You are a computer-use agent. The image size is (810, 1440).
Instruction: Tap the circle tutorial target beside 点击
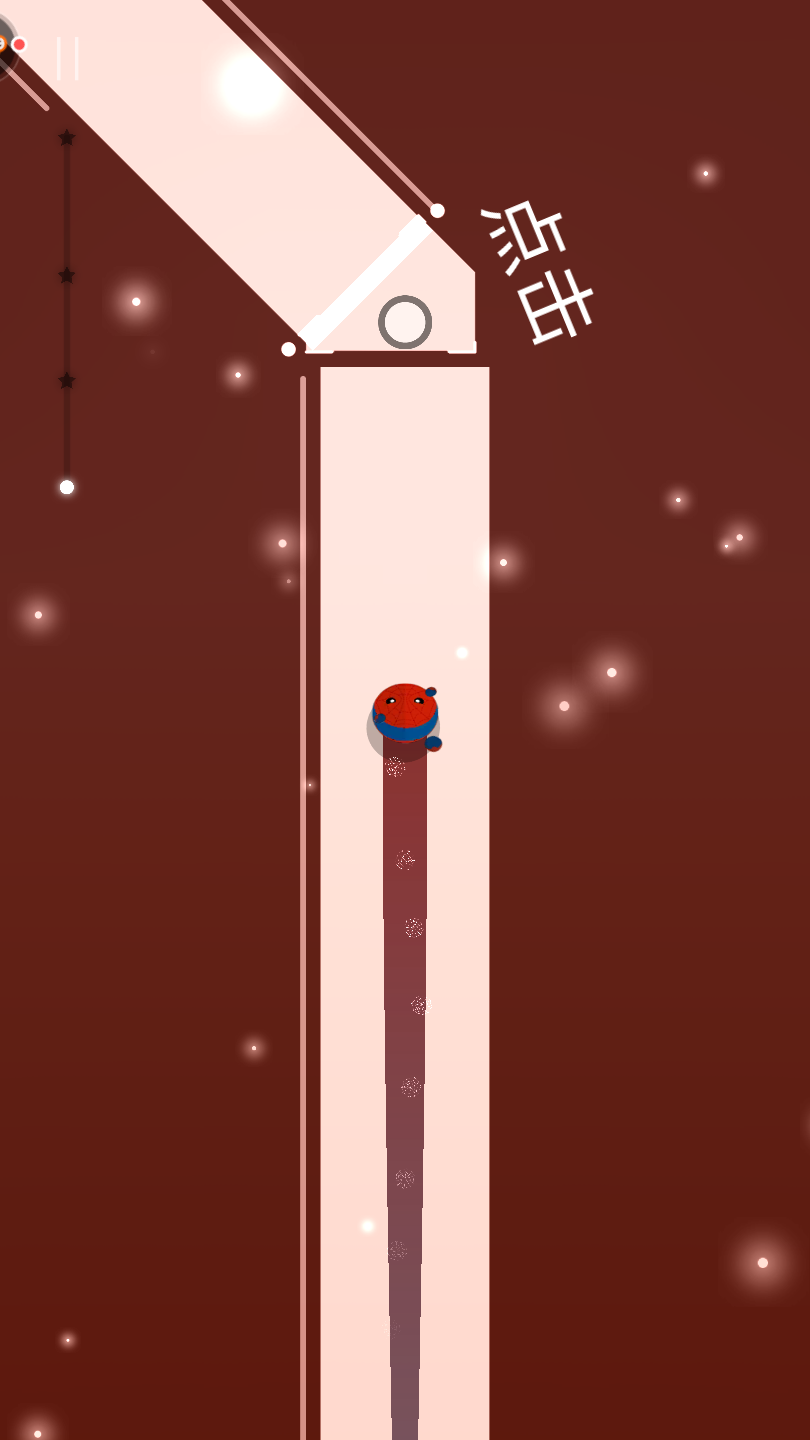coord(405,322)
